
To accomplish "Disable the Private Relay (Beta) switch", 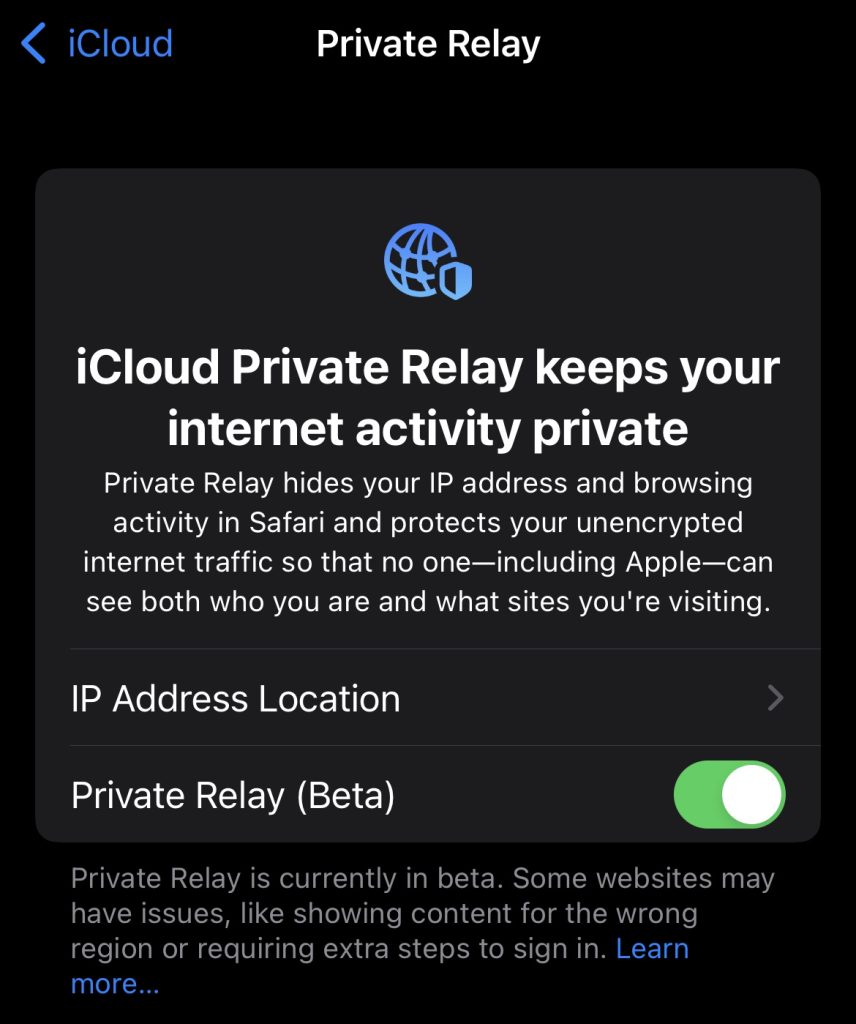I will pyautogui.click(x=729, y=794).
